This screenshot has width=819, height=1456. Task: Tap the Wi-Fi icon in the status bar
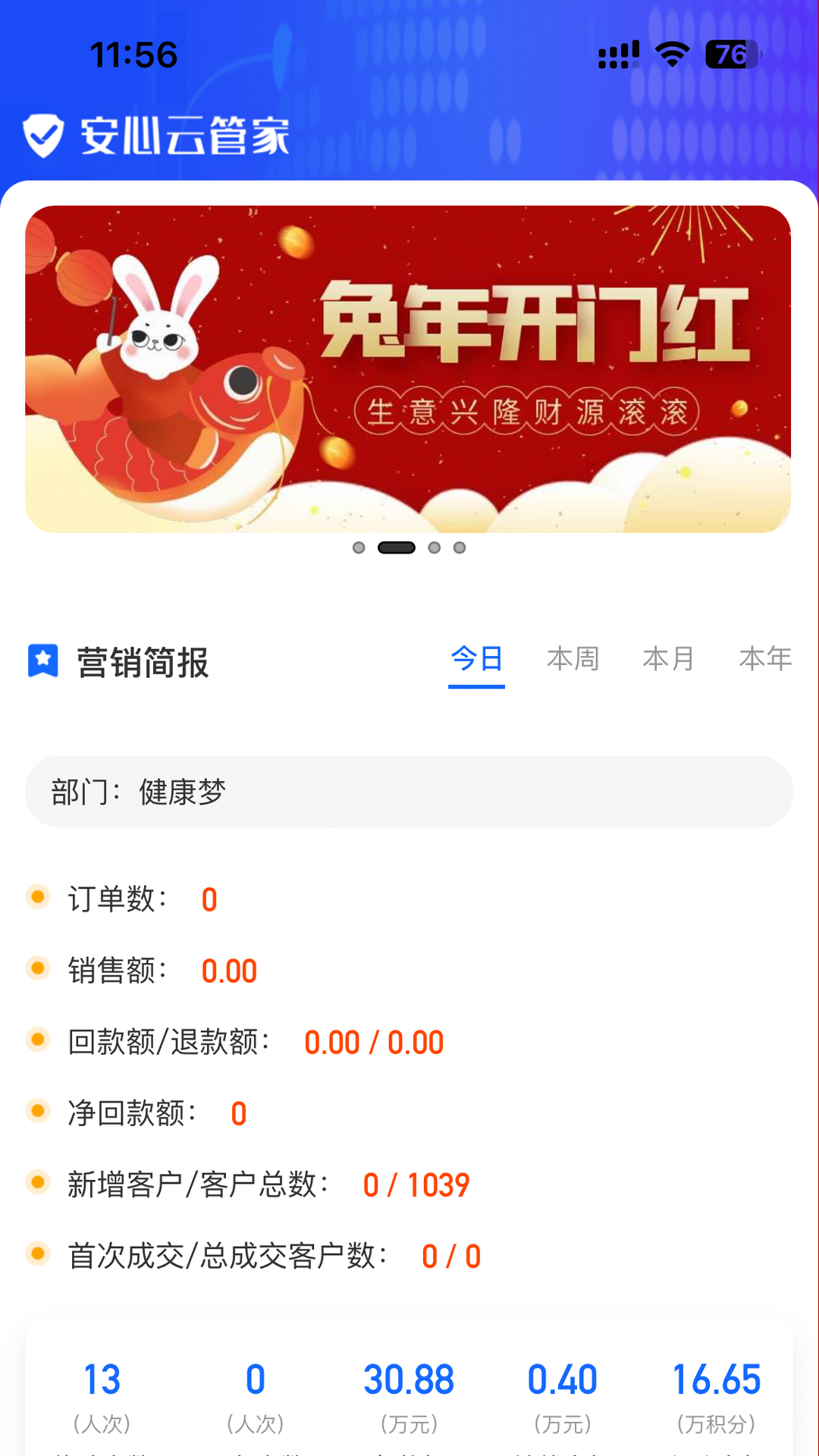click(670, 53)
